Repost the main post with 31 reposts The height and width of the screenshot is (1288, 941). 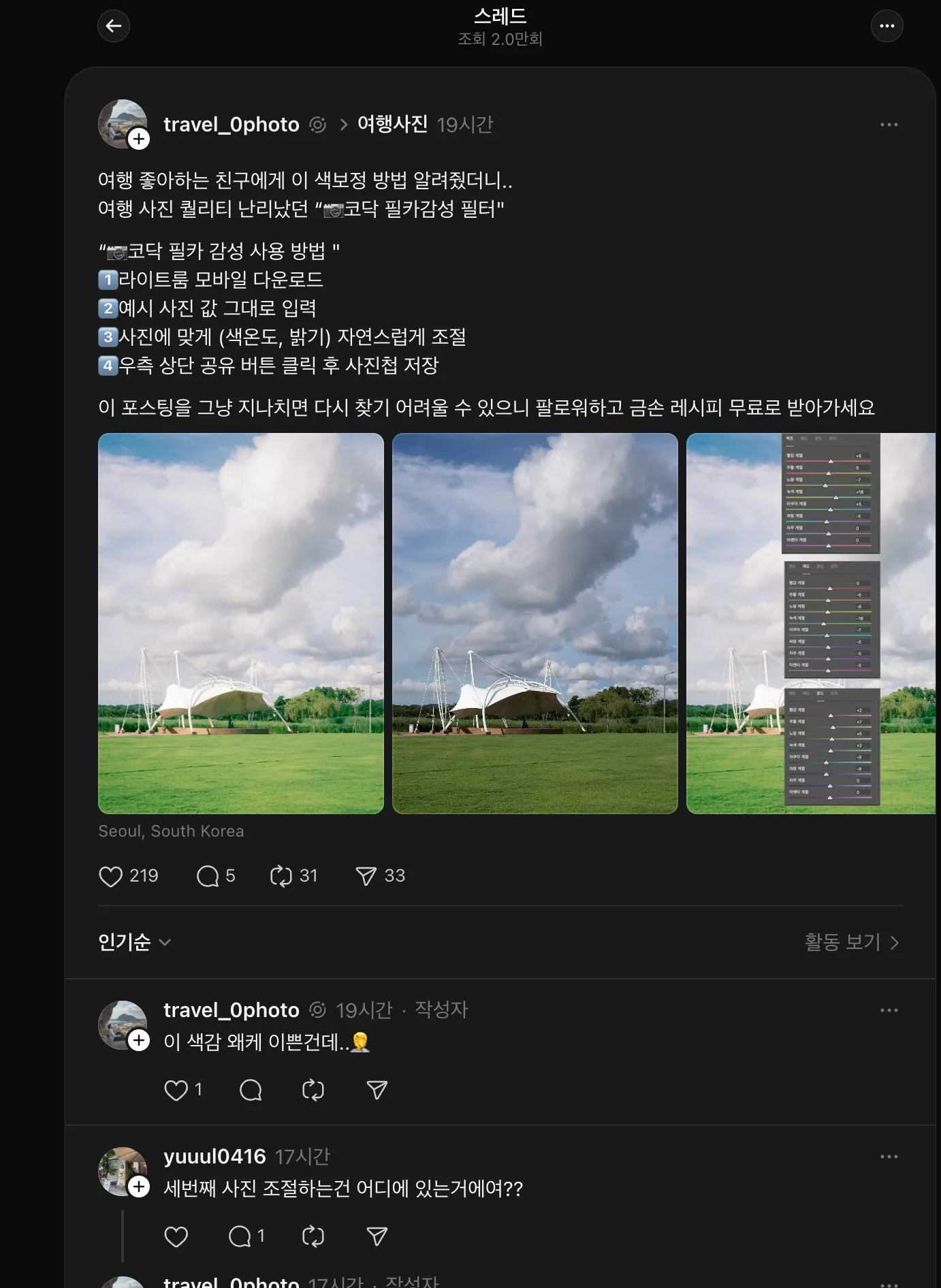(281, 876)
